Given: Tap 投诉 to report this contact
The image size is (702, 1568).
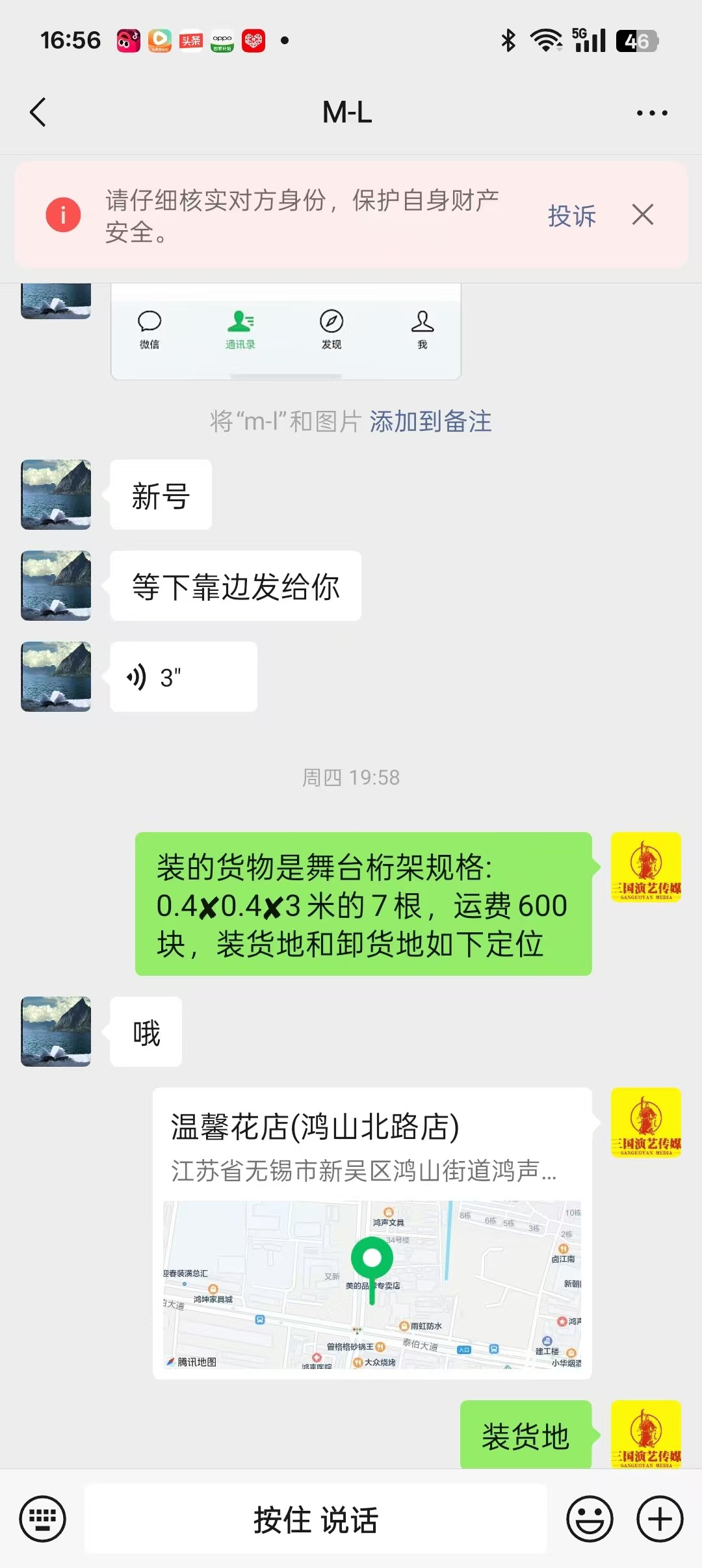Looking at the screenshot, I should pos(572,216).
